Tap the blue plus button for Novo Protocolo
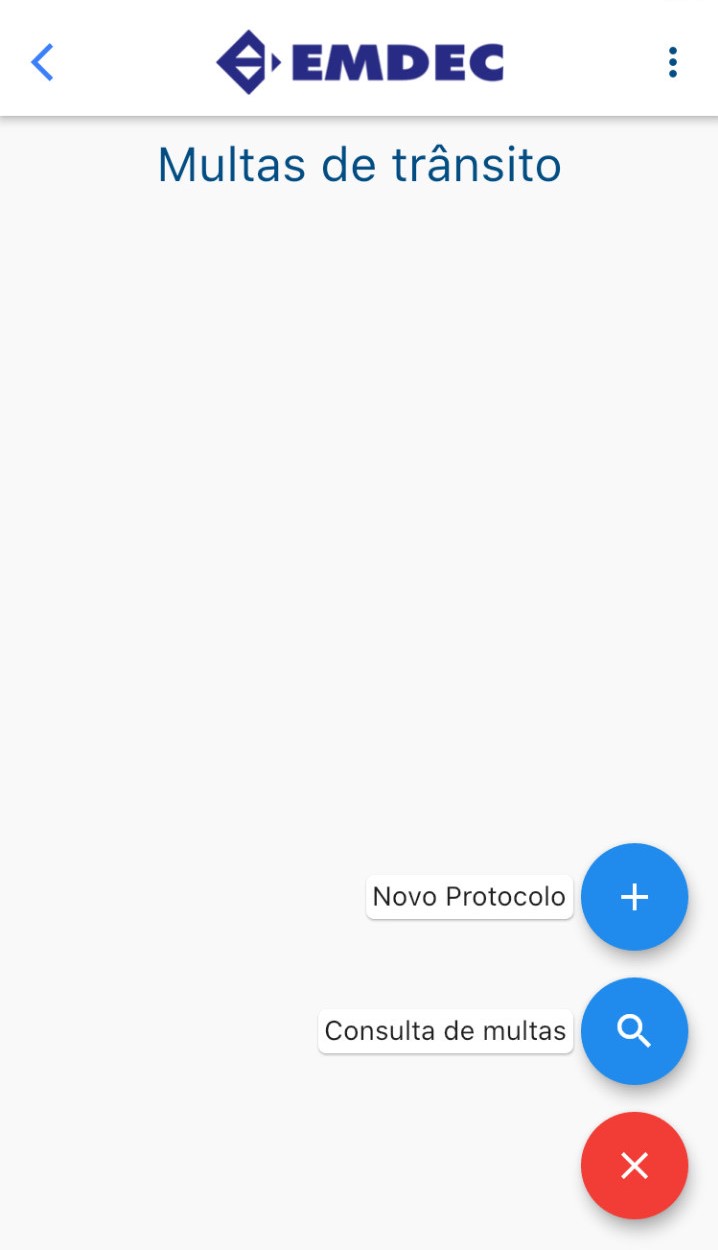Image resolution: width=718 pixels, height=1250 pixels. pyautogui.click(x=634, y=897)
